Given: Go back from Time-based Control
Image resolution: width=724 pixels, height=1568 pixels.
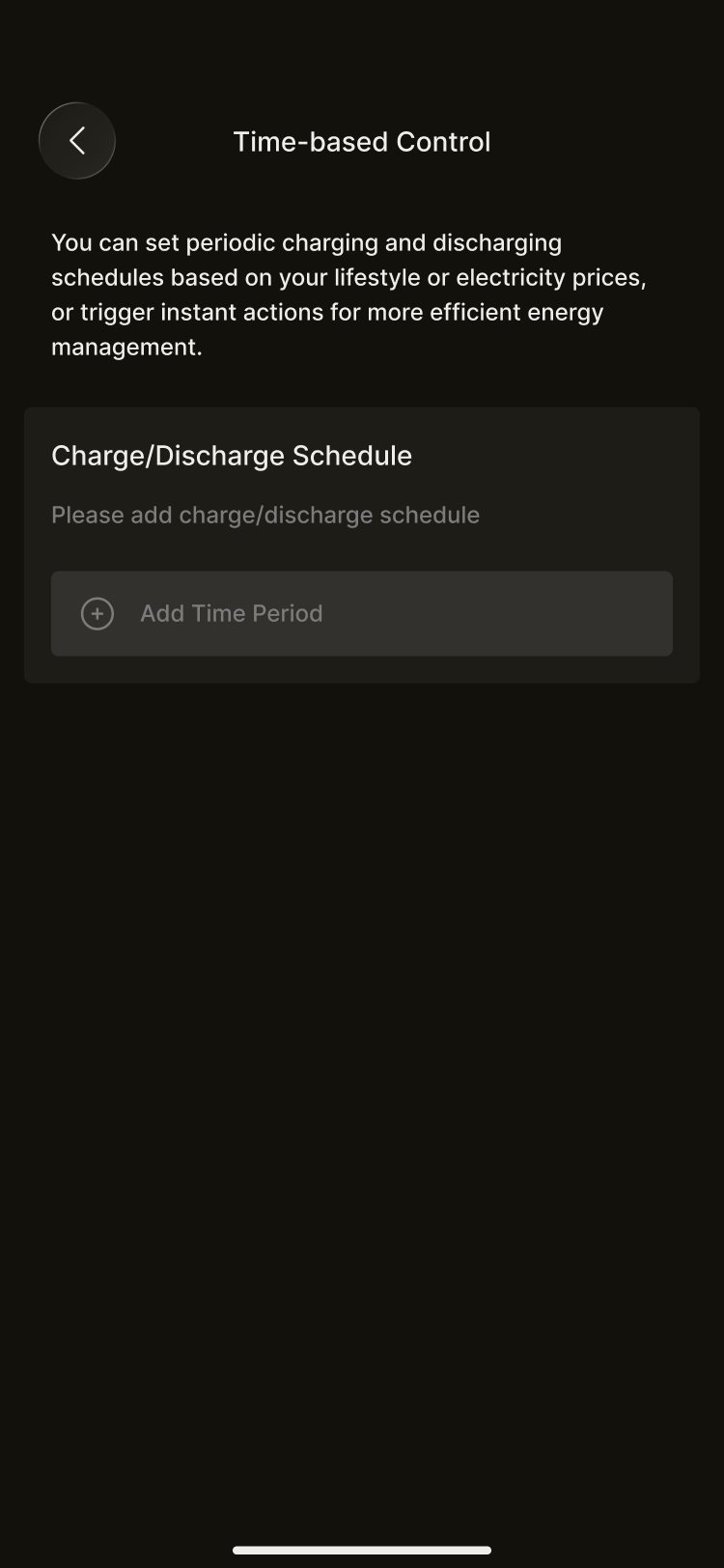Looking at the screenshot, I should point(77,141).
